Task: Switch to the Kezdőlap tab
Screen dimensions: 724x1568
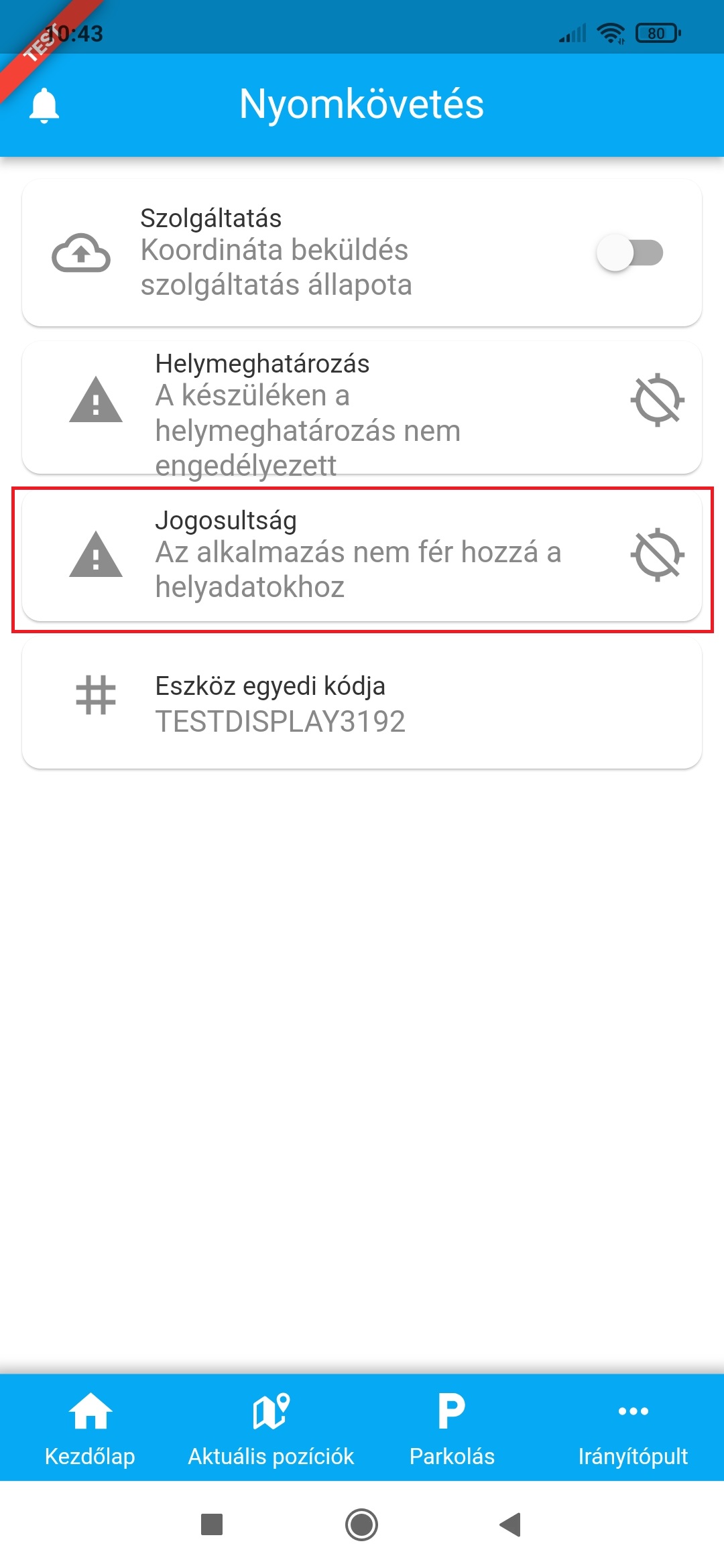Action: [x=90, y=1427]
